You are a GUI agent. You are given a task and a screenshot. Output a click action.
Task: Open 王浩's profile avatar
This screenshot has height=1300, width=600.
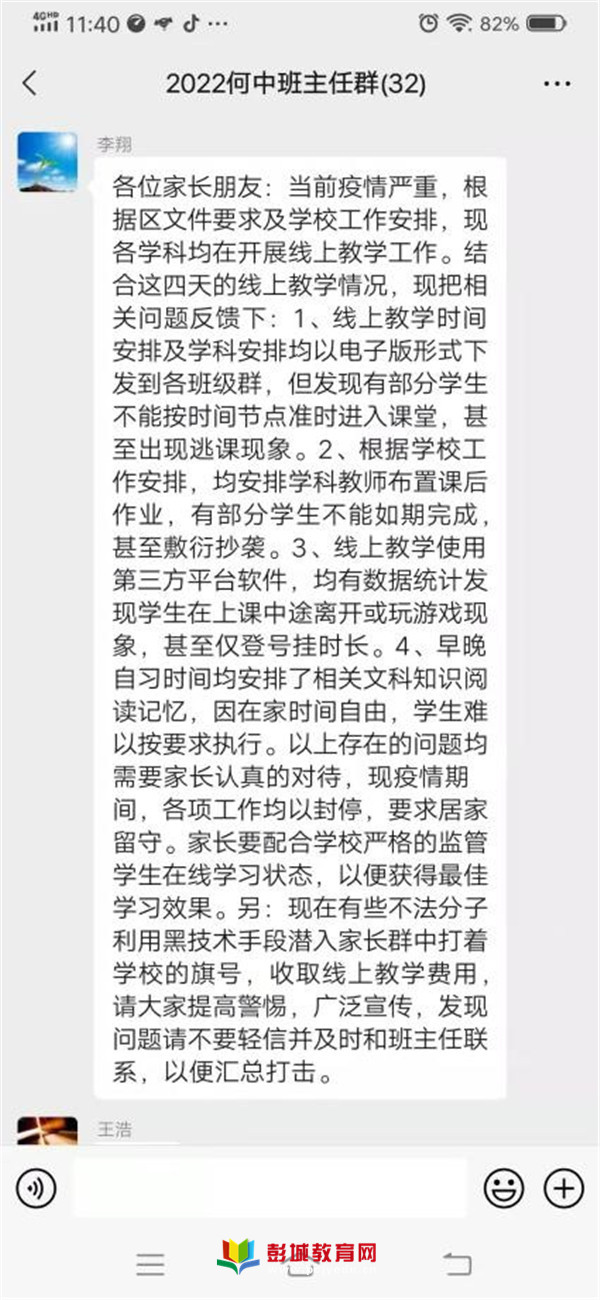47,1131
